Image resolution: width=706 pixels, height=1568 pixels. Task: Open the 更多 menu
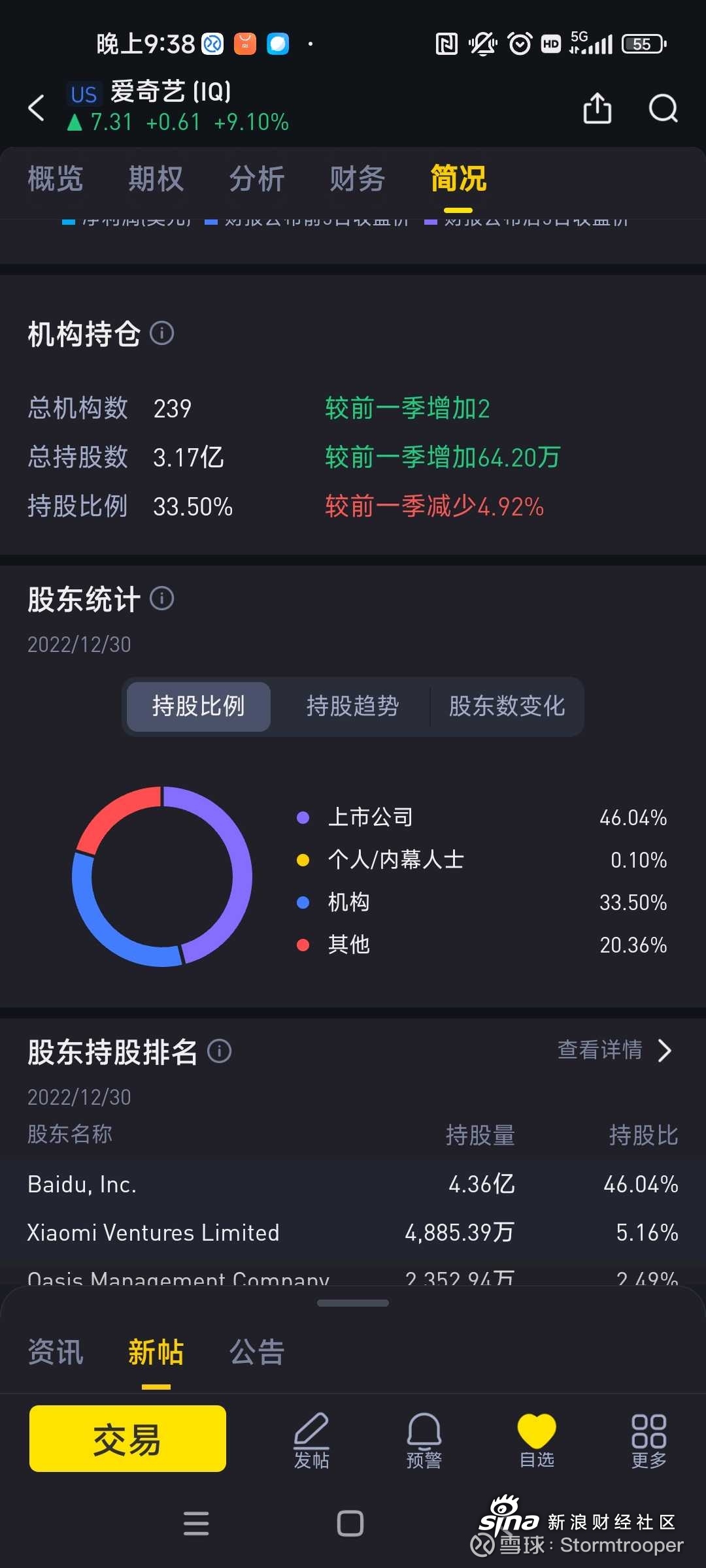pyautogui.click(x=648, y=1440)
